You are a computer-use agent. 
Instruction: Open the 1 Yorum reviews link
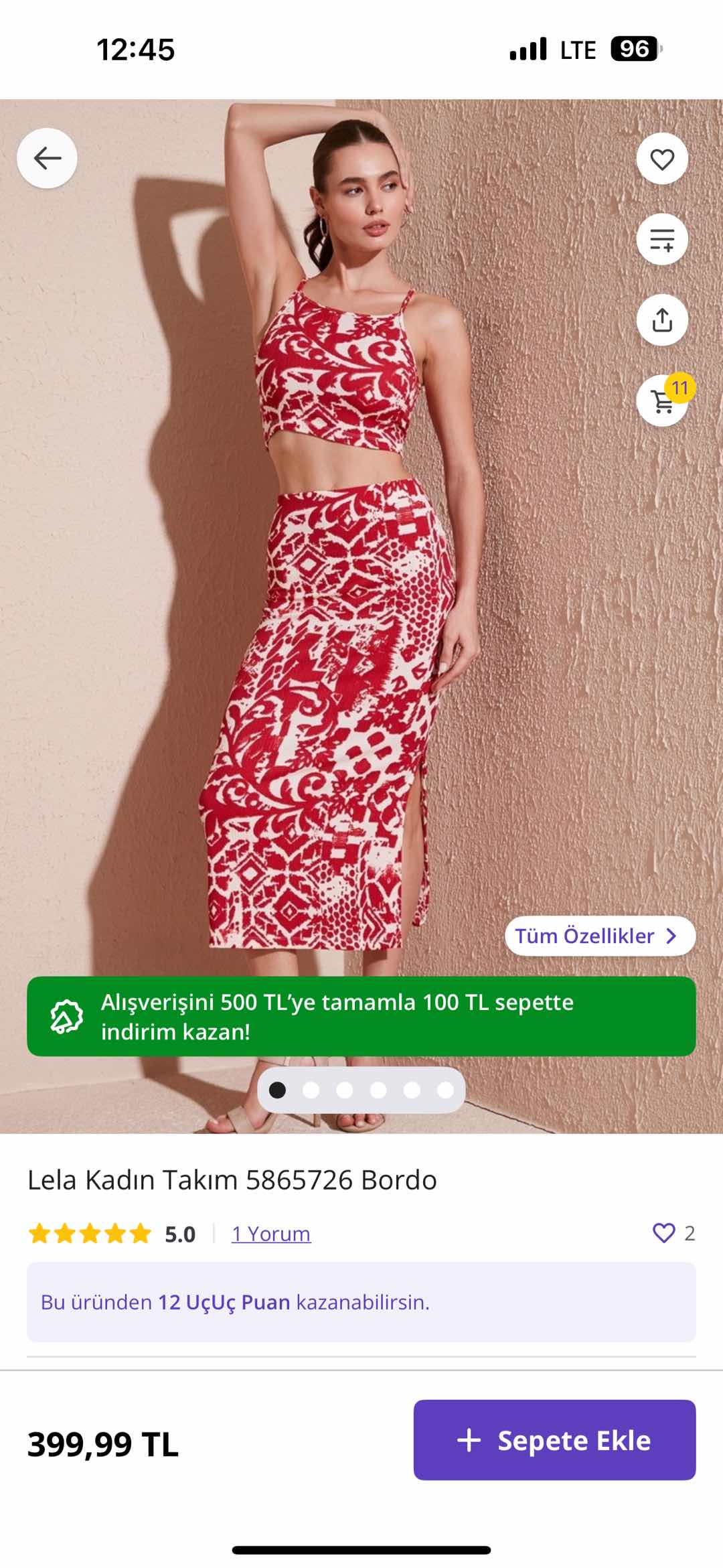271,1234
